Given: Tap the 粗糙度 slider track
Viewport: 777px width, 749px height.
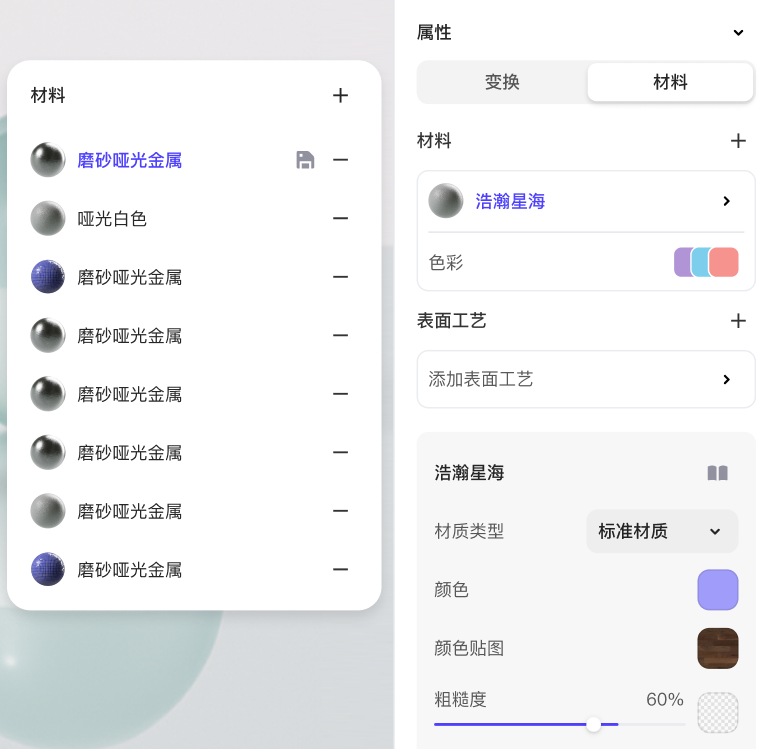Looking at the screenshot, I should 520,724.
